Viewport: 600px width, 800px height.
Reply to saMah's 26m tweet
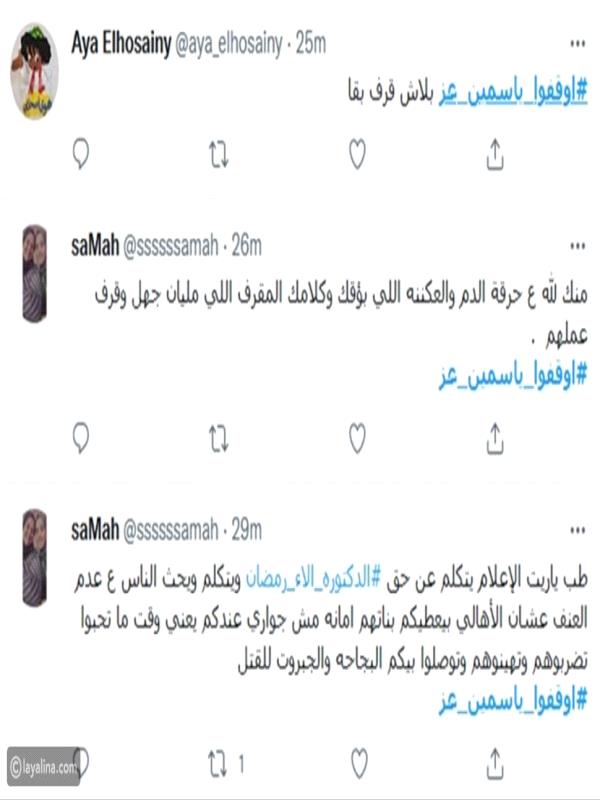click(82, 438)
